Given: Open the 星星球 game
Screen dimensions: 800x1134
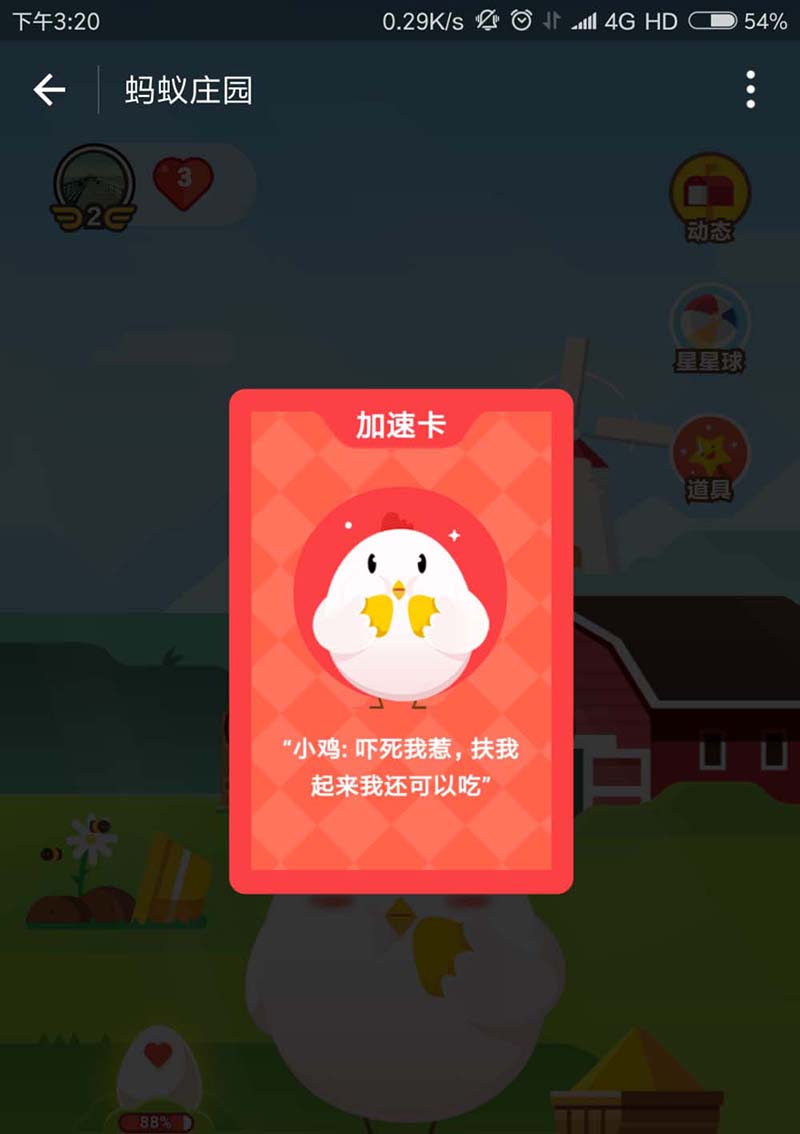Looking at the screenshot, I should tap(709, 328).
